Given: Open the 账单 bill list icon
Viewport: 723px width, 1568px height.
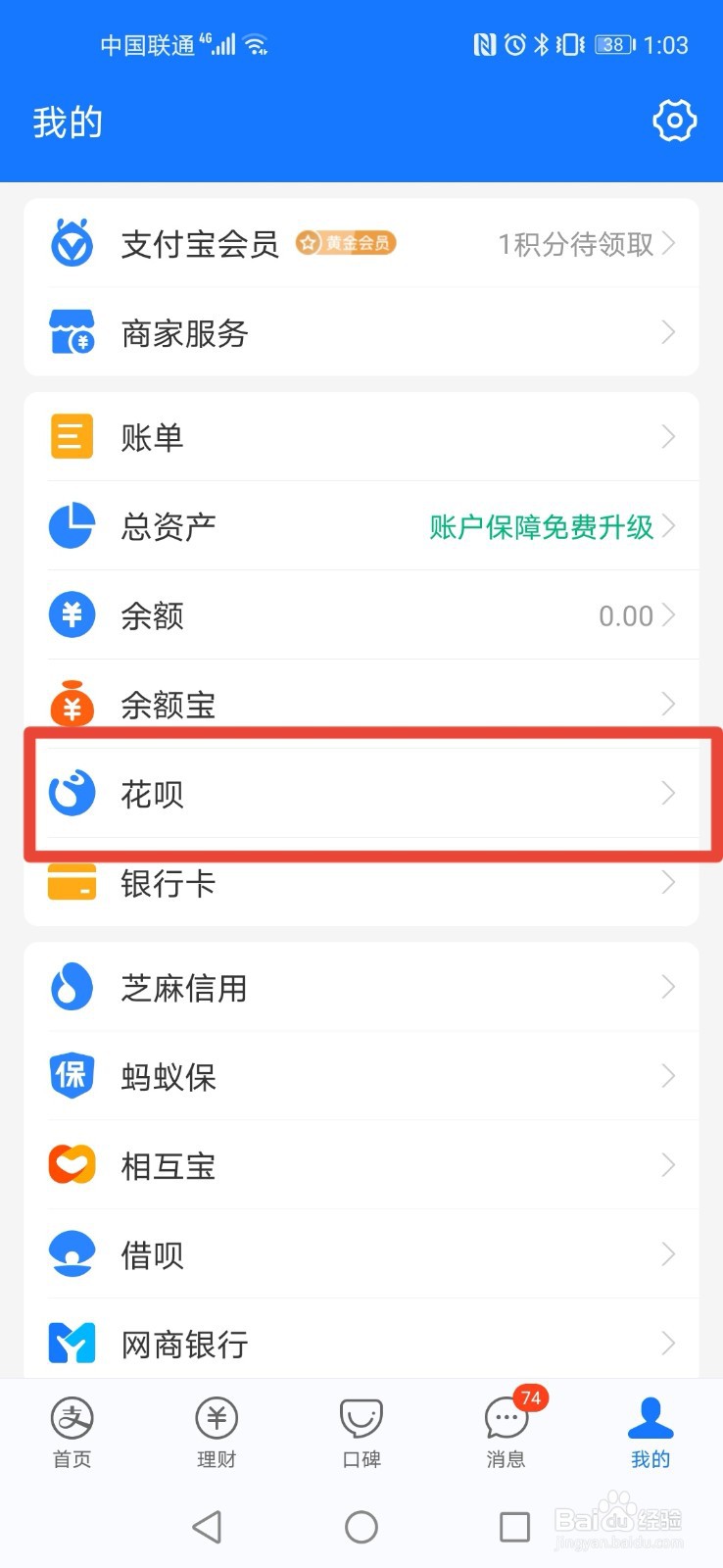Looking at the screenshot, I should point(71,436).
